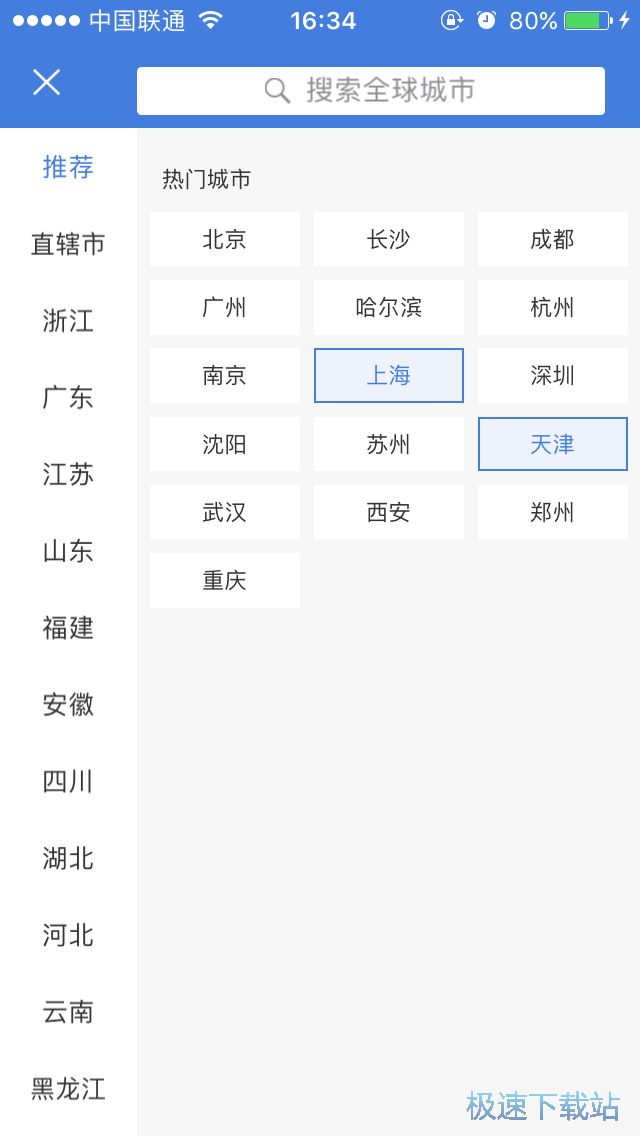Select the 广东 province tab
Viewport: 640px width, 1136px height.
coord(68,398)
